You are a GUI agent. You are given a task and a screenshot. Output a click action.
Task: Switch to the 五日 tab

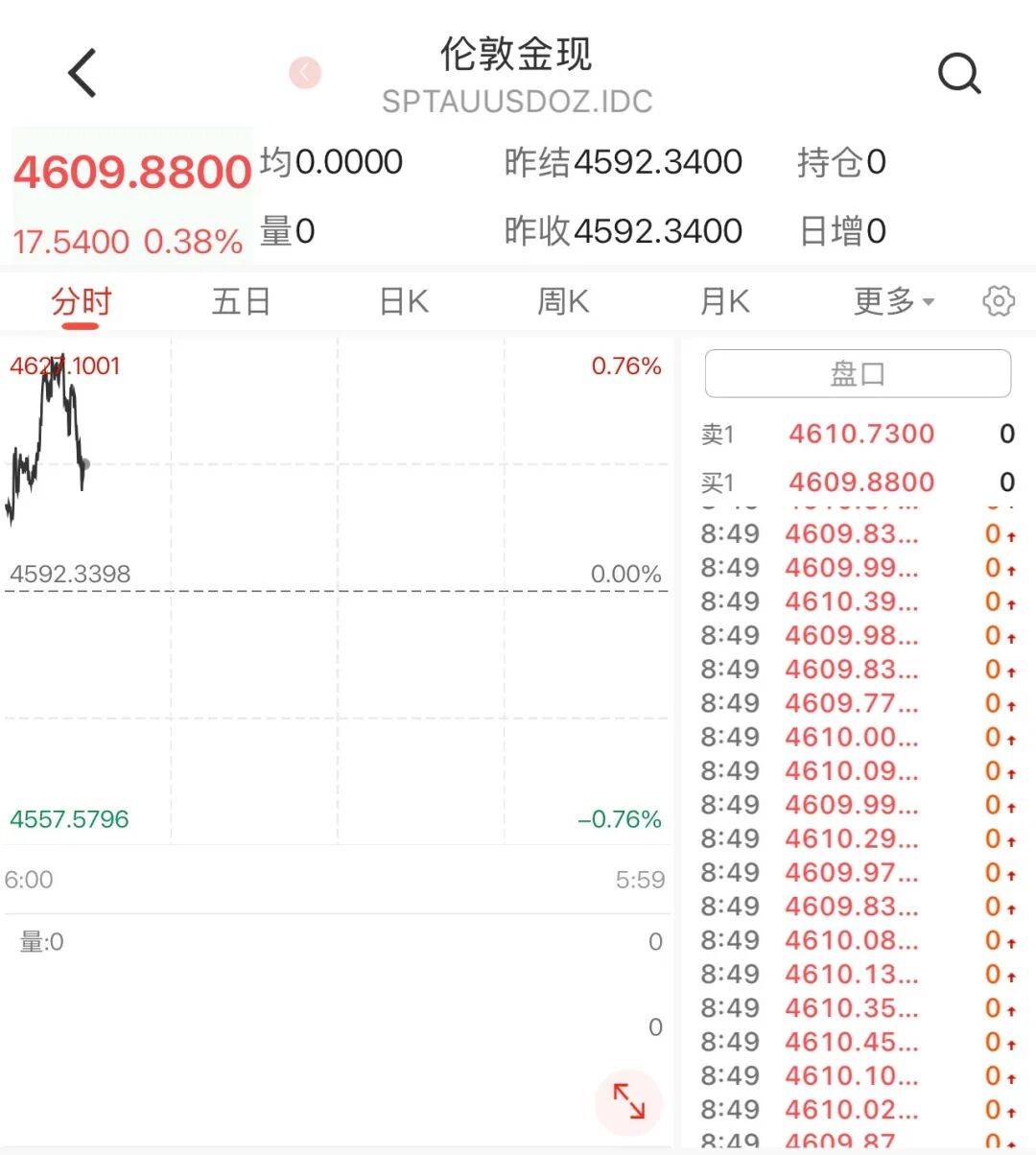(241, 301)
